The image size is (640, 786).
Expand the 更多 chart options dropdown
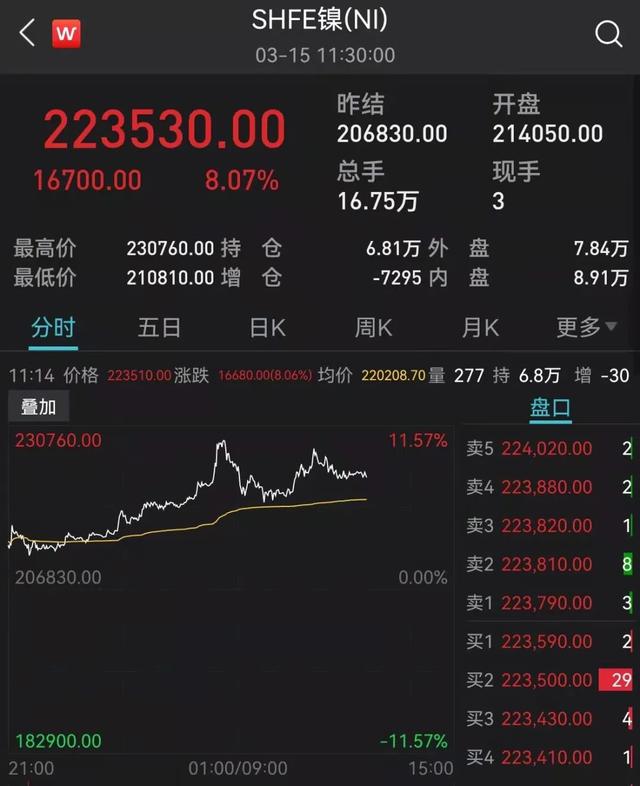tap(586, 327)
